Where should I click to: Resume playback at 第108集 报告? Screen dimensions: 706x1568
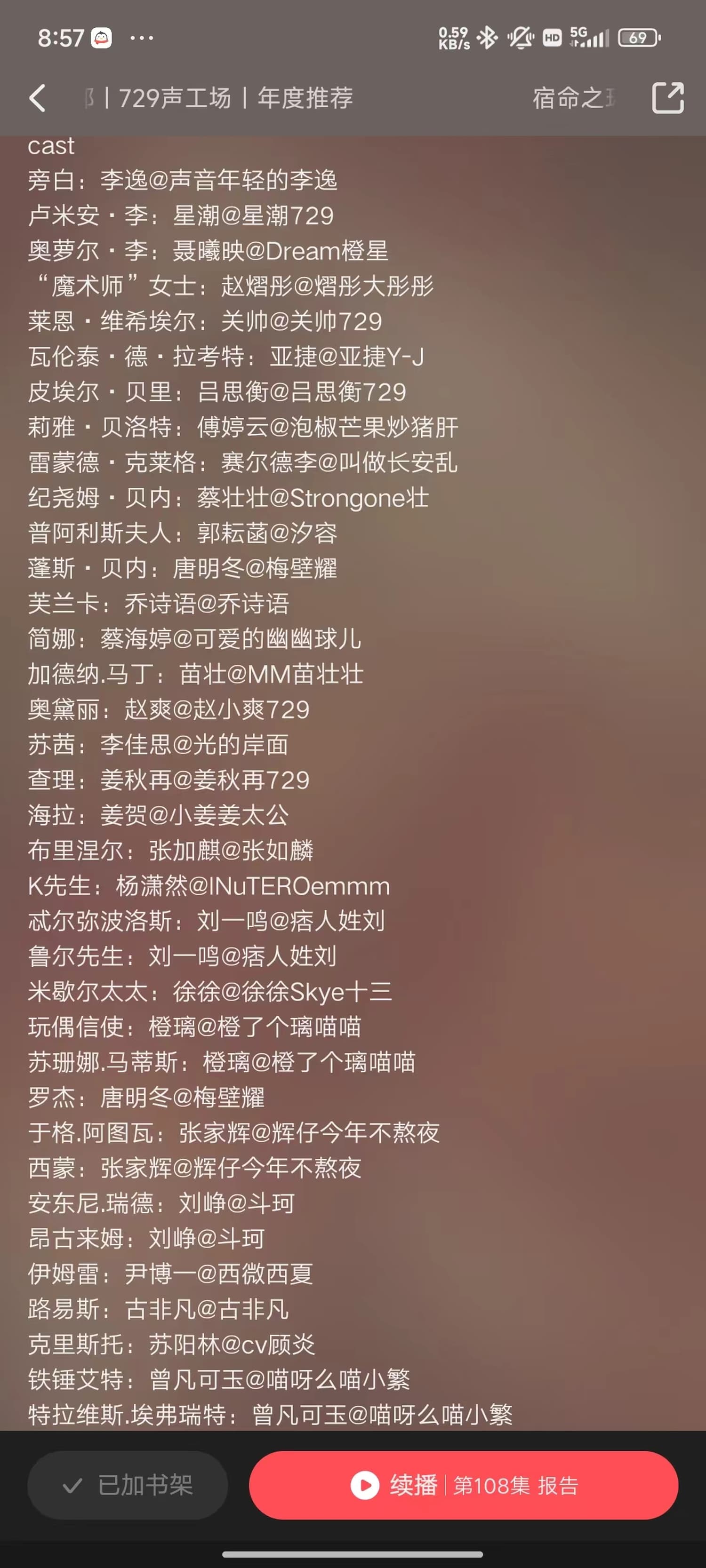464,1485
